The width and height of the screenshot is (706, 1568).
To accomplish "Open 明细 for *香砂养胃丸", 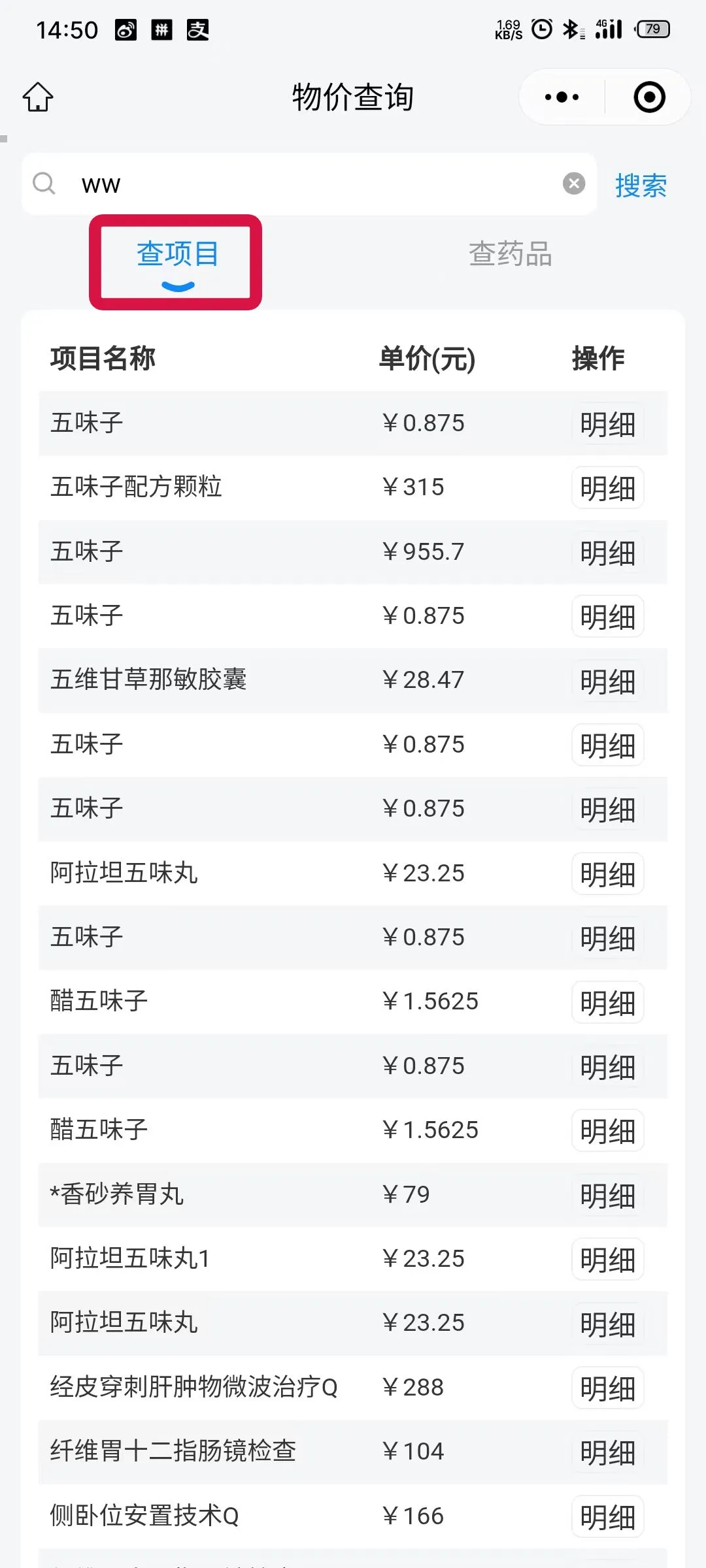I will click(x=607, y=1196).
